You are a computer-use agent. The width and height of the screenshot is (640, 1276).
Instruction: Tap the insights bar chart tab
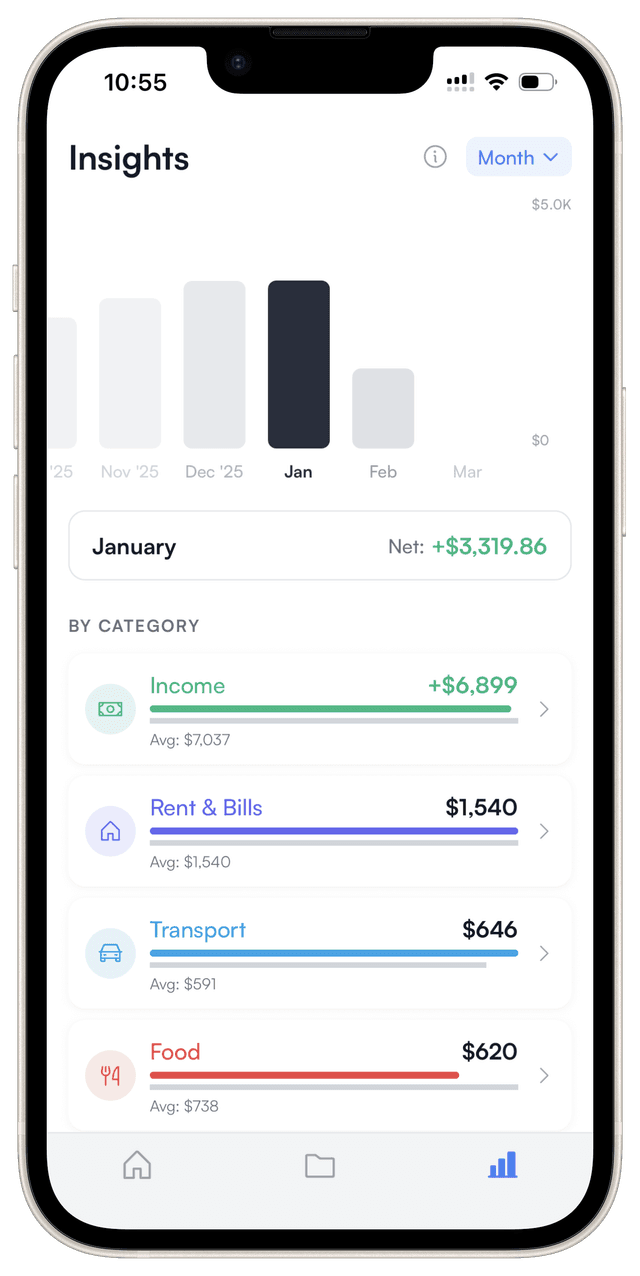pyautogui.click(x=502, y=1165)
